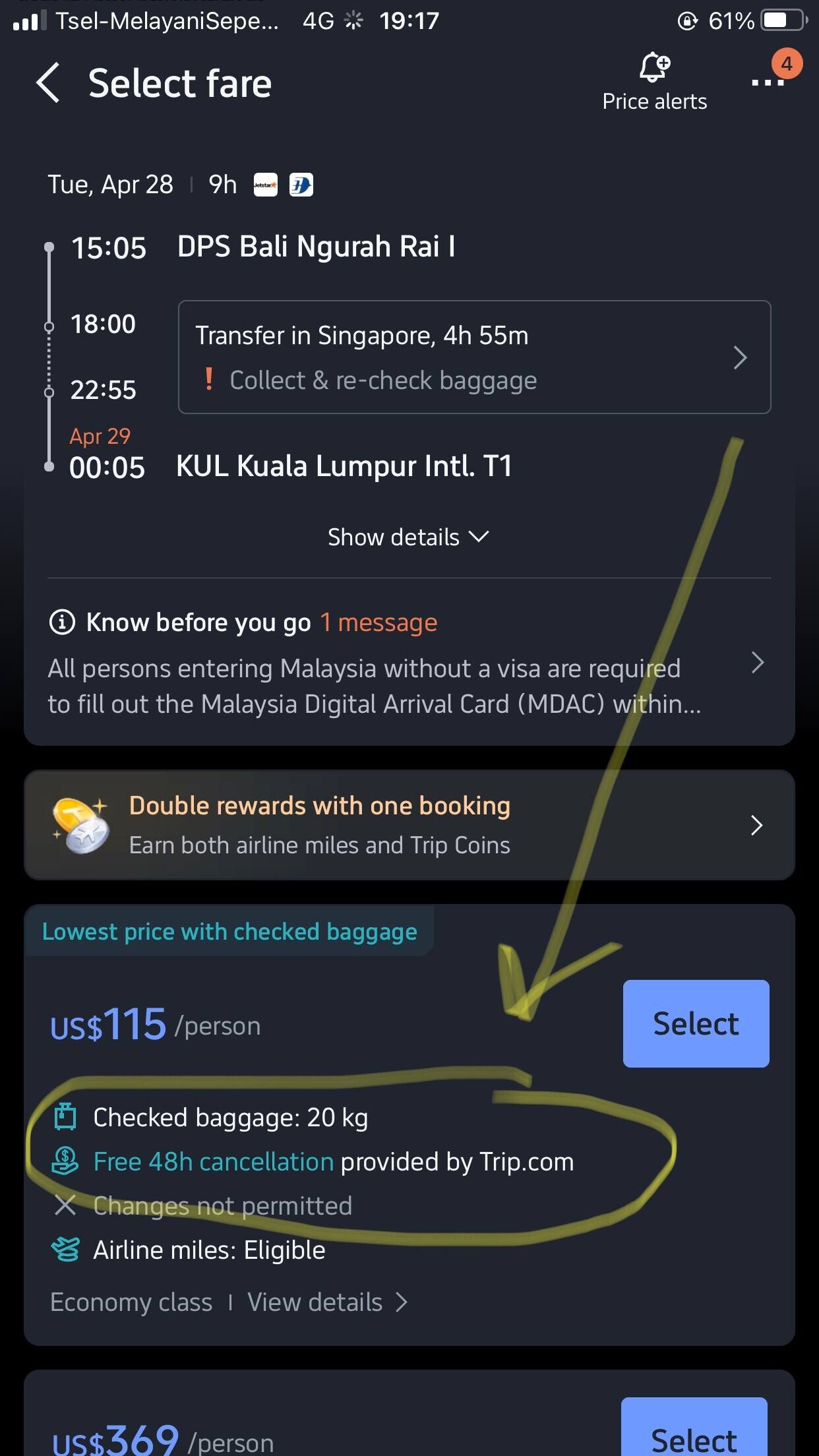
Task: Open Singapore transfer details
Action: (474, 357)
